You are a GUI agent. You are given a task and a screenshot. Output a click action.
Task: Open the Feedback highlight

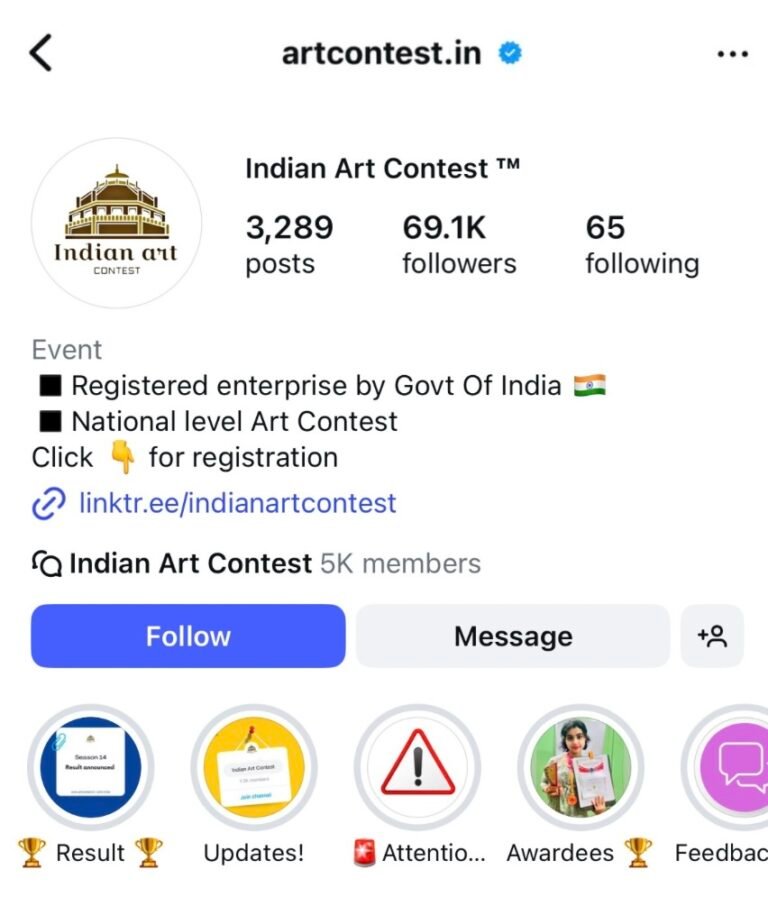pos(728,768)
